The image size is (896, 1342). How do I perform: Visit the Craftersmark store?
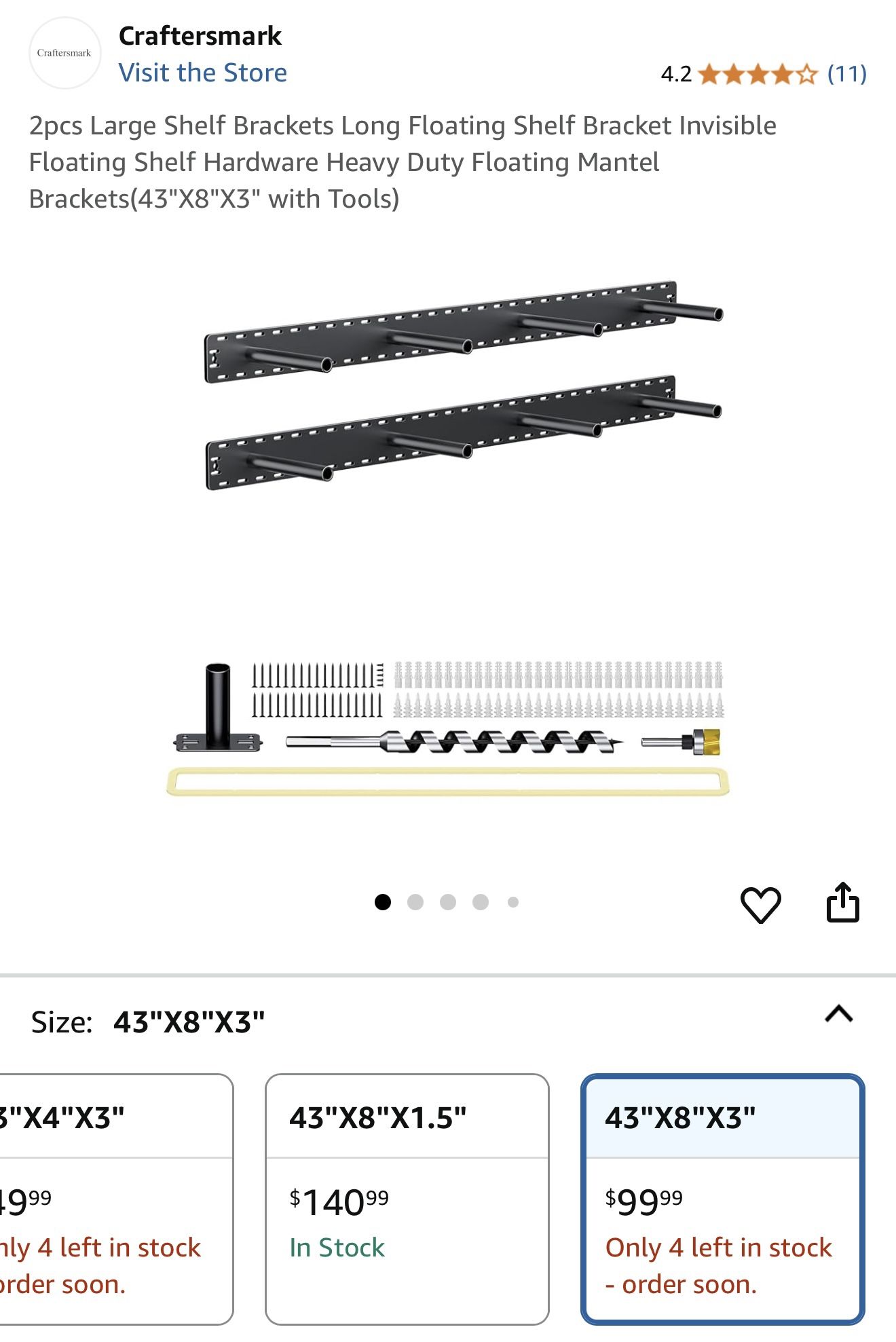(202, 73)
